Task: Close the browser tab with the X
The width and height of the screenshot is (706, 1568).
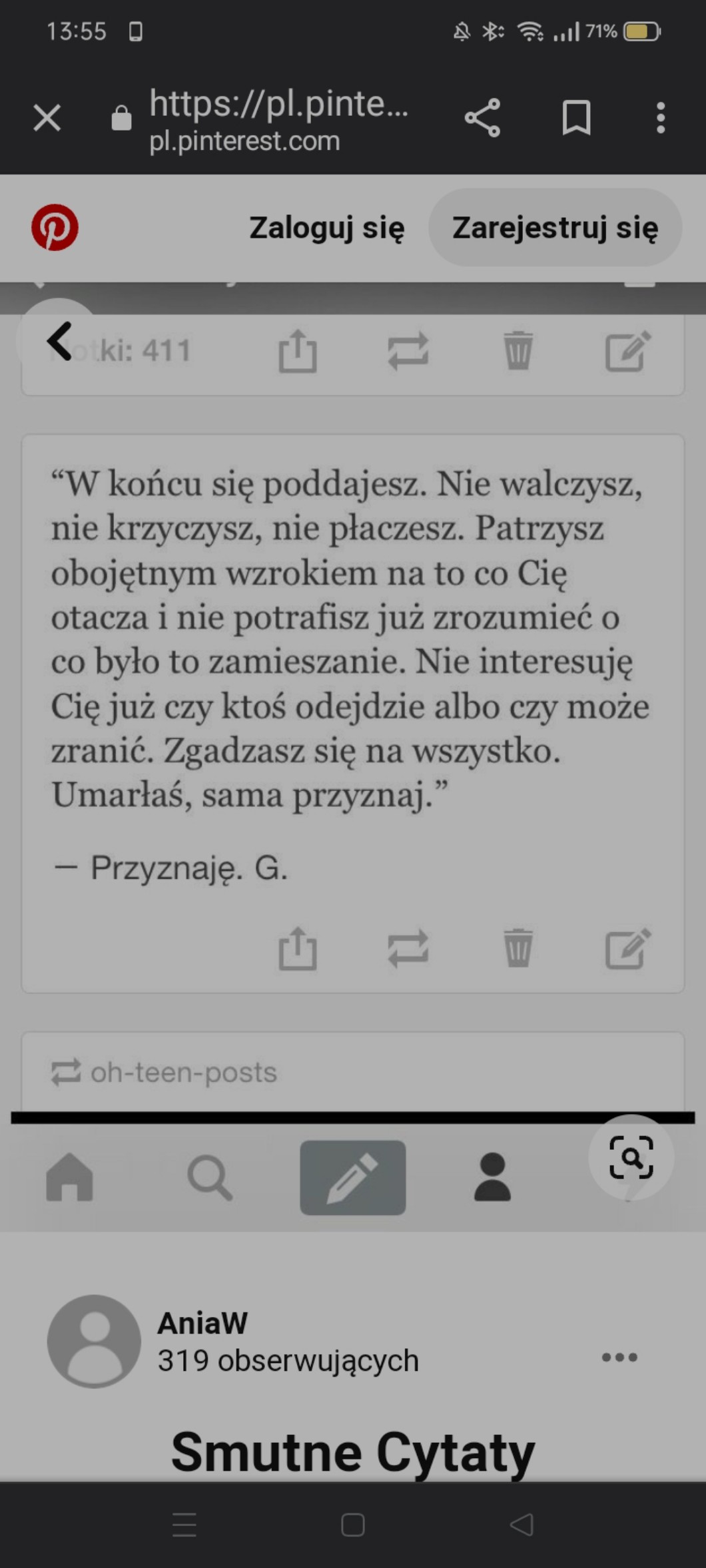Action: click(47, 119)
